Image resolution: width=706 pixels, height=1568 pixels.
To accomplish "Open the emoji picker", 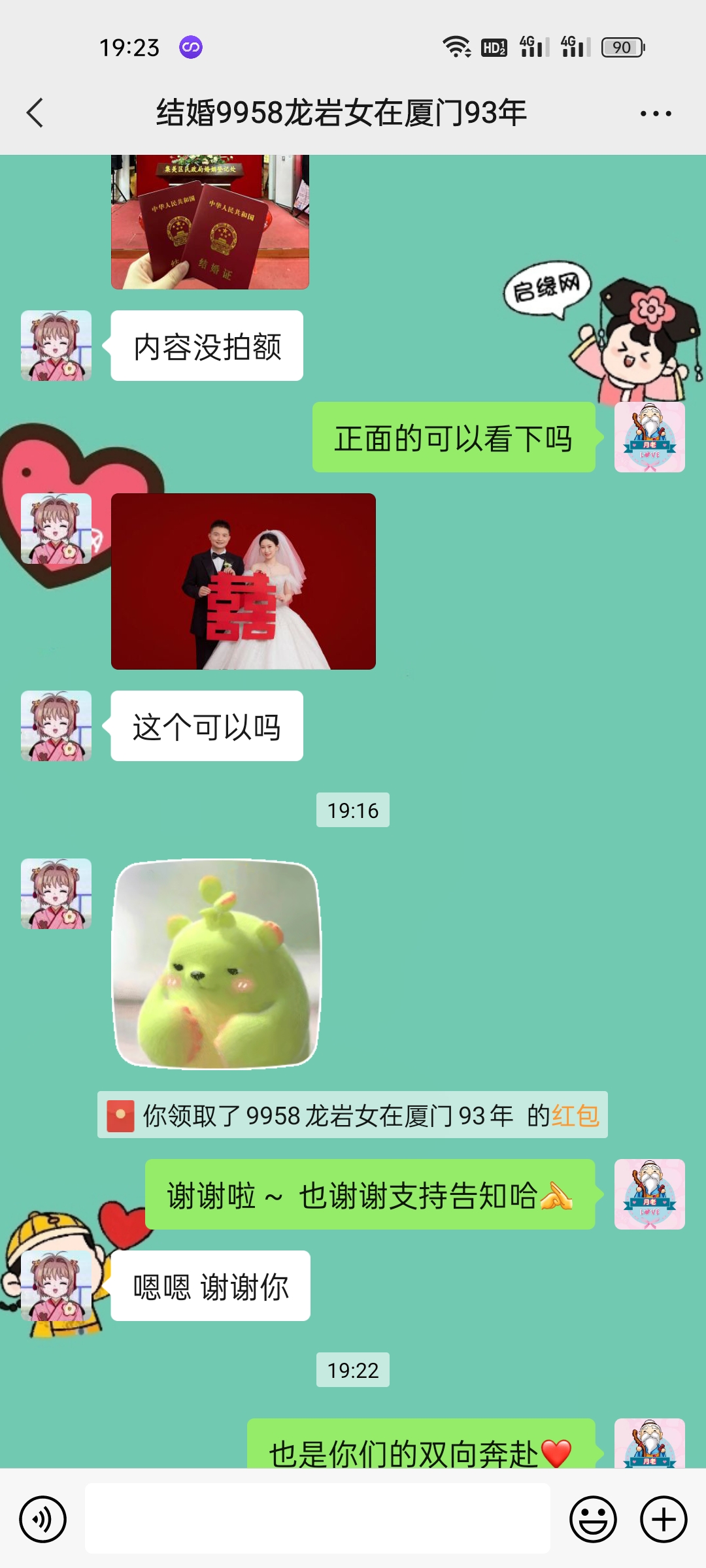I will point(593,1519).
